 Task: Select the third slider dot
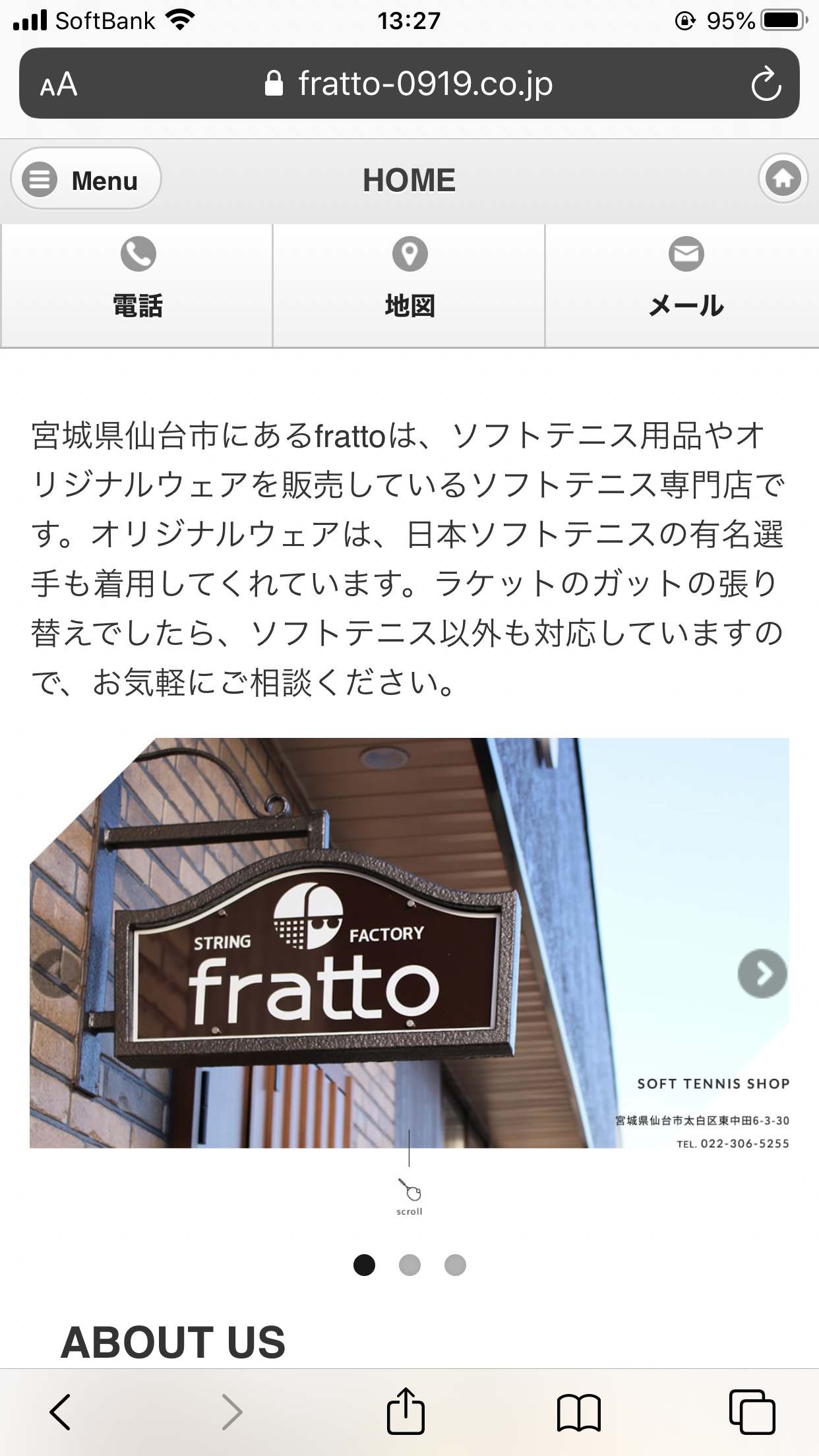coord(455,1265)
